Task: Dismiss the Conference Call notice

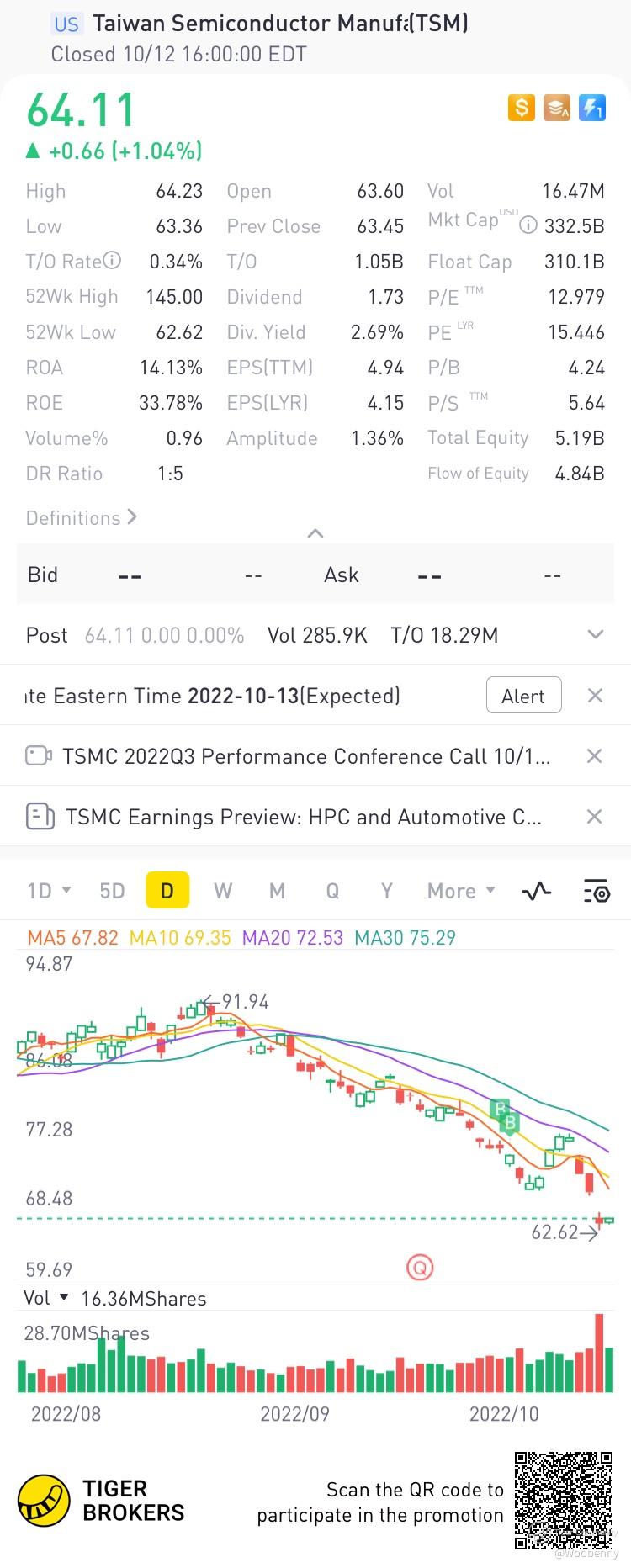Action: [594, 756]
